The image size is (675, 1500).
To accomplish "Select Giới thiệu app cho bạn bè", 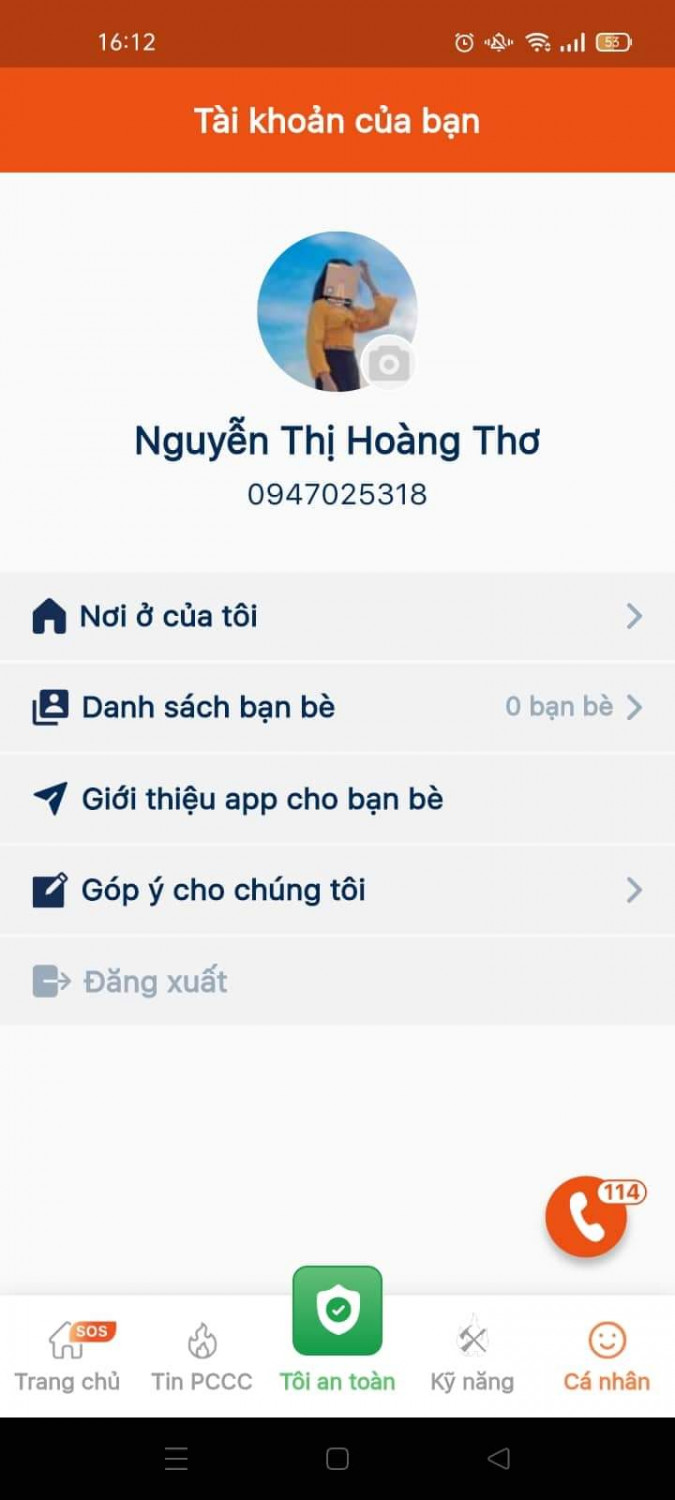I will click(337, 799).
